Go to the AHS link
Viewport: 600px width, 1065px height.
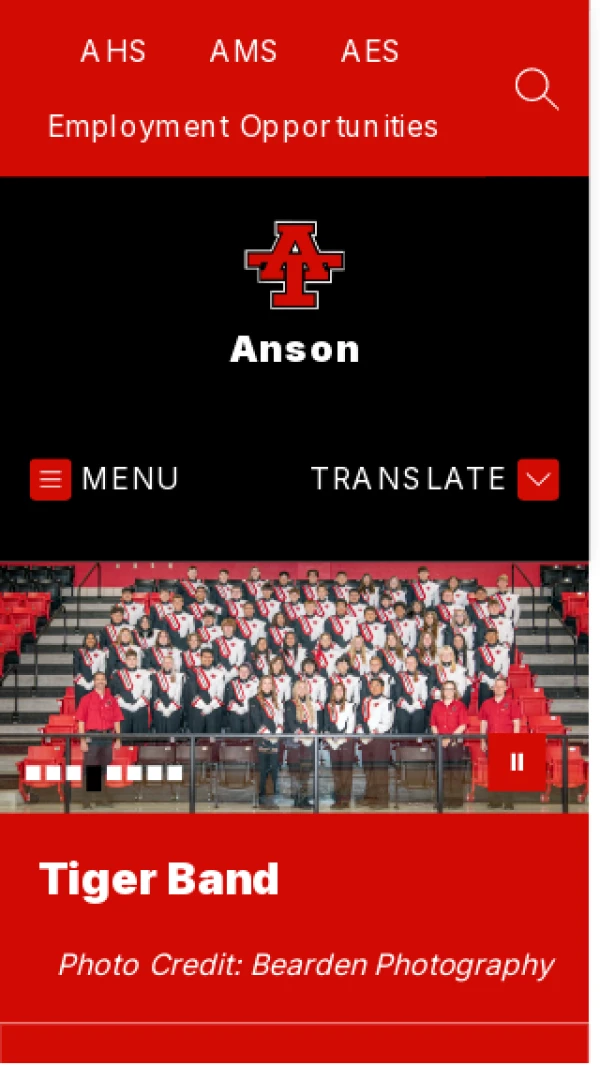click(x=113, y=51)
